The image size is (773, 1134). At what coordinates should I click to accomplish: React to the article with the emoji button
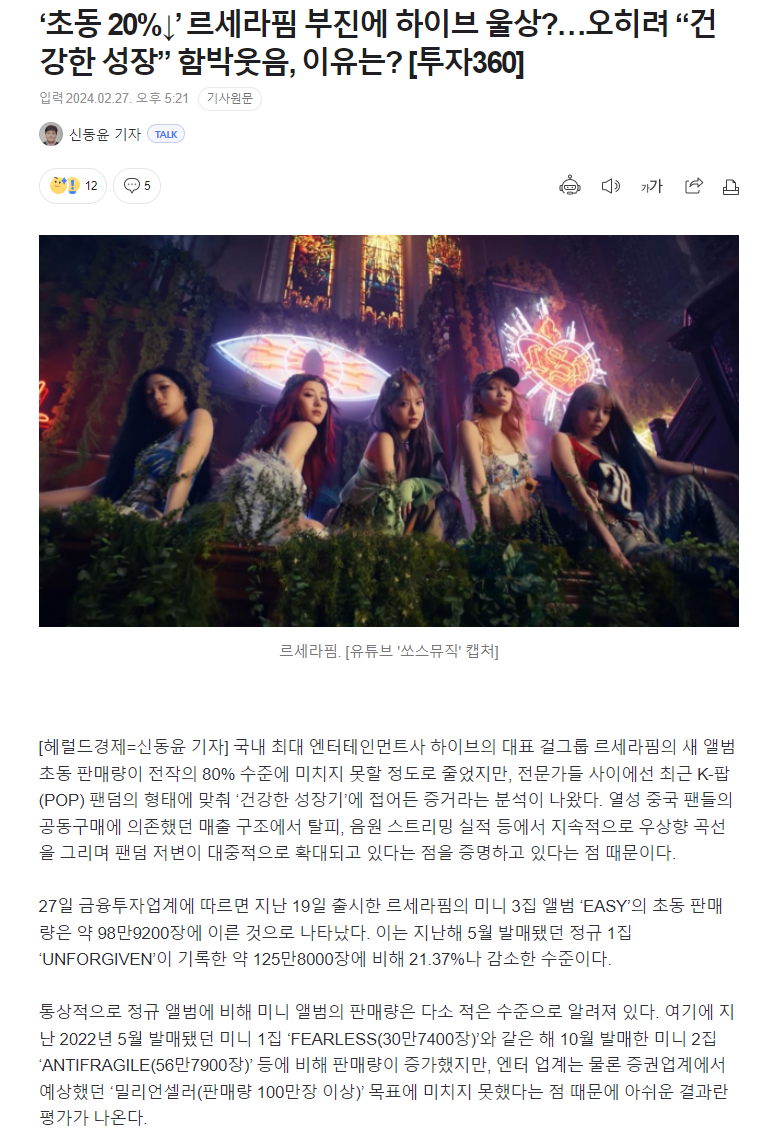tap(72, 186)
